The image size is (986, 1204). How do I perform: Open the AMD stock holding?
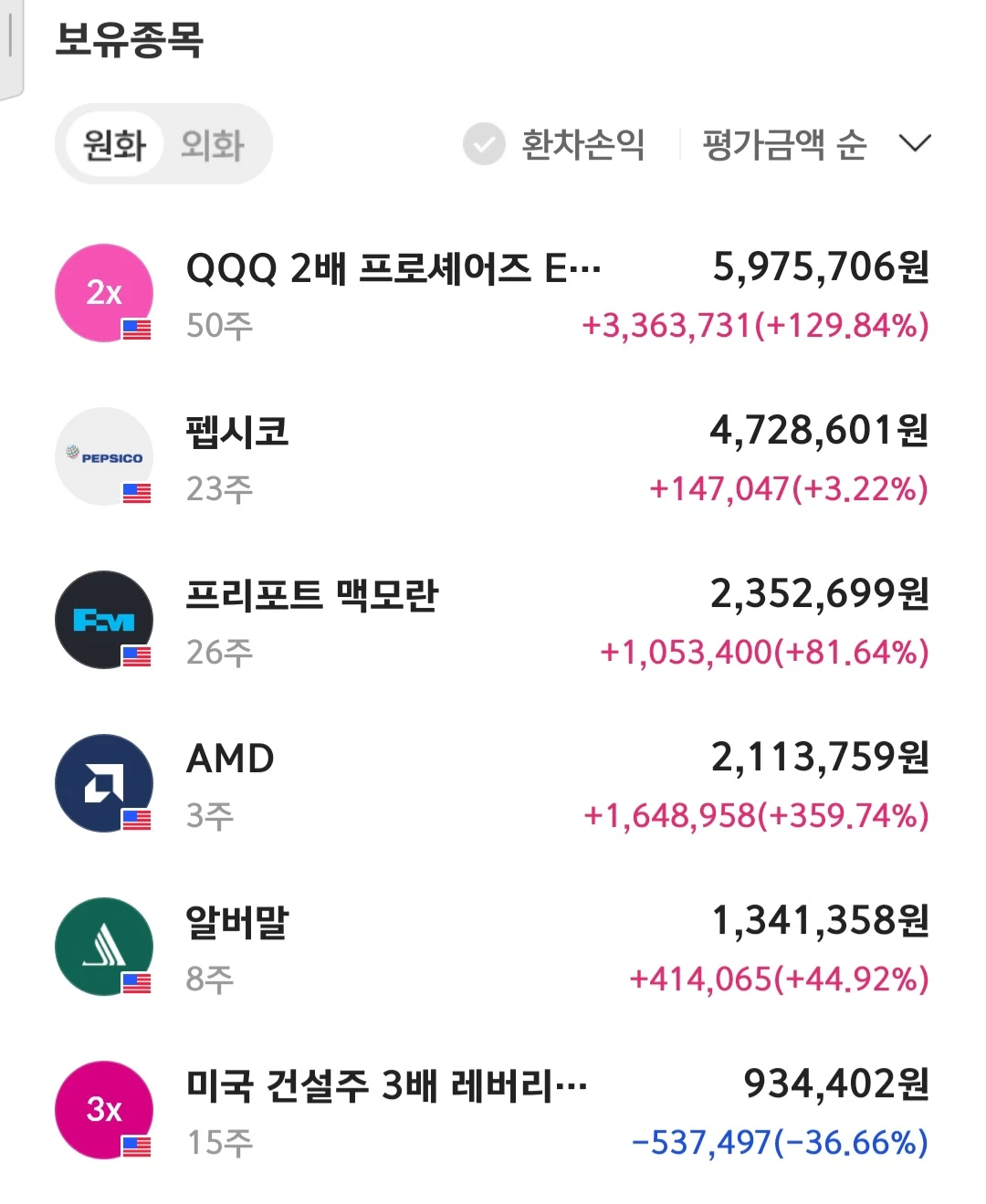point(493,784)
